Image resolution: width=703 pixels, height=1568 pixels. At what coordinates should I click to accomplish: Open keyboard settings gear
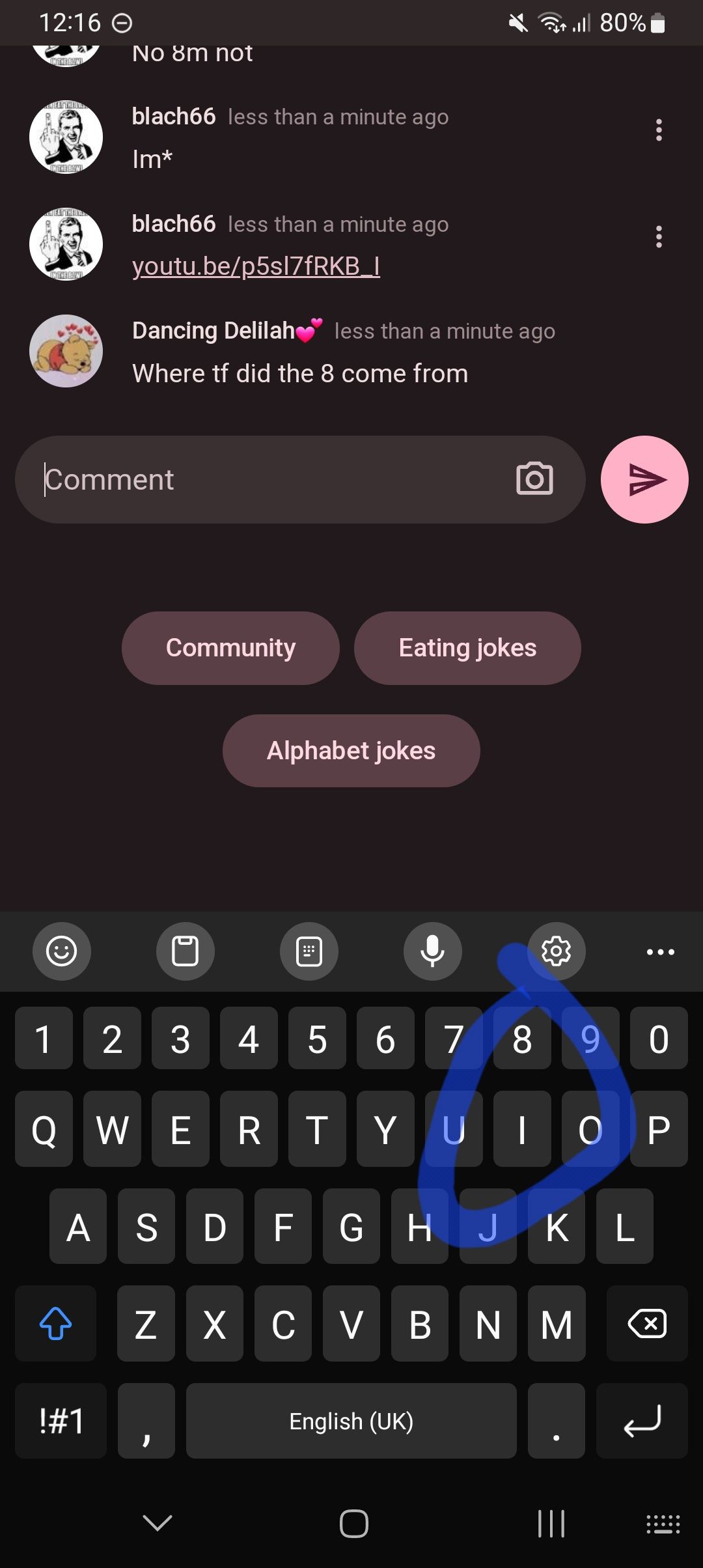click(x=556, y=951)
